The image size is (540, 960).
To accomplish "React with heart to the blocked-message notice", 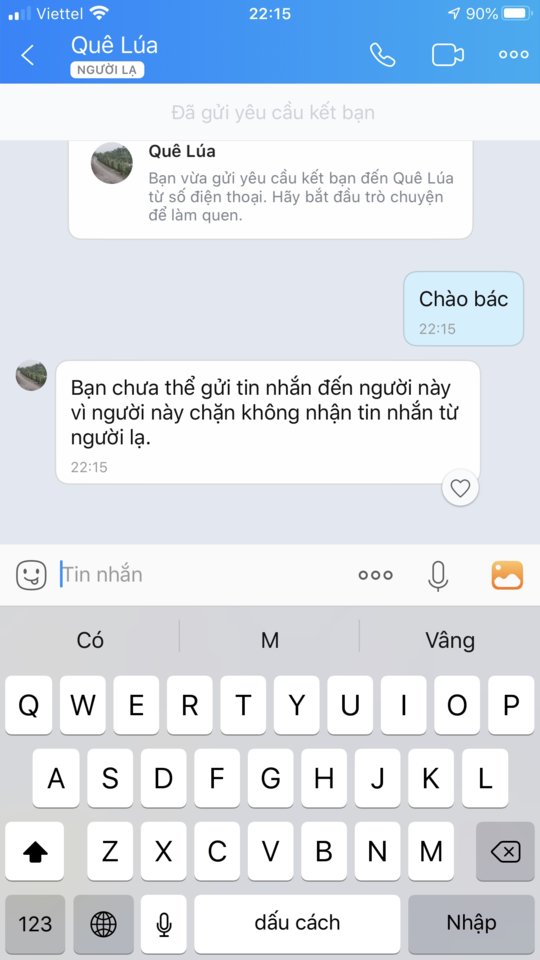I will coord(460,488).
